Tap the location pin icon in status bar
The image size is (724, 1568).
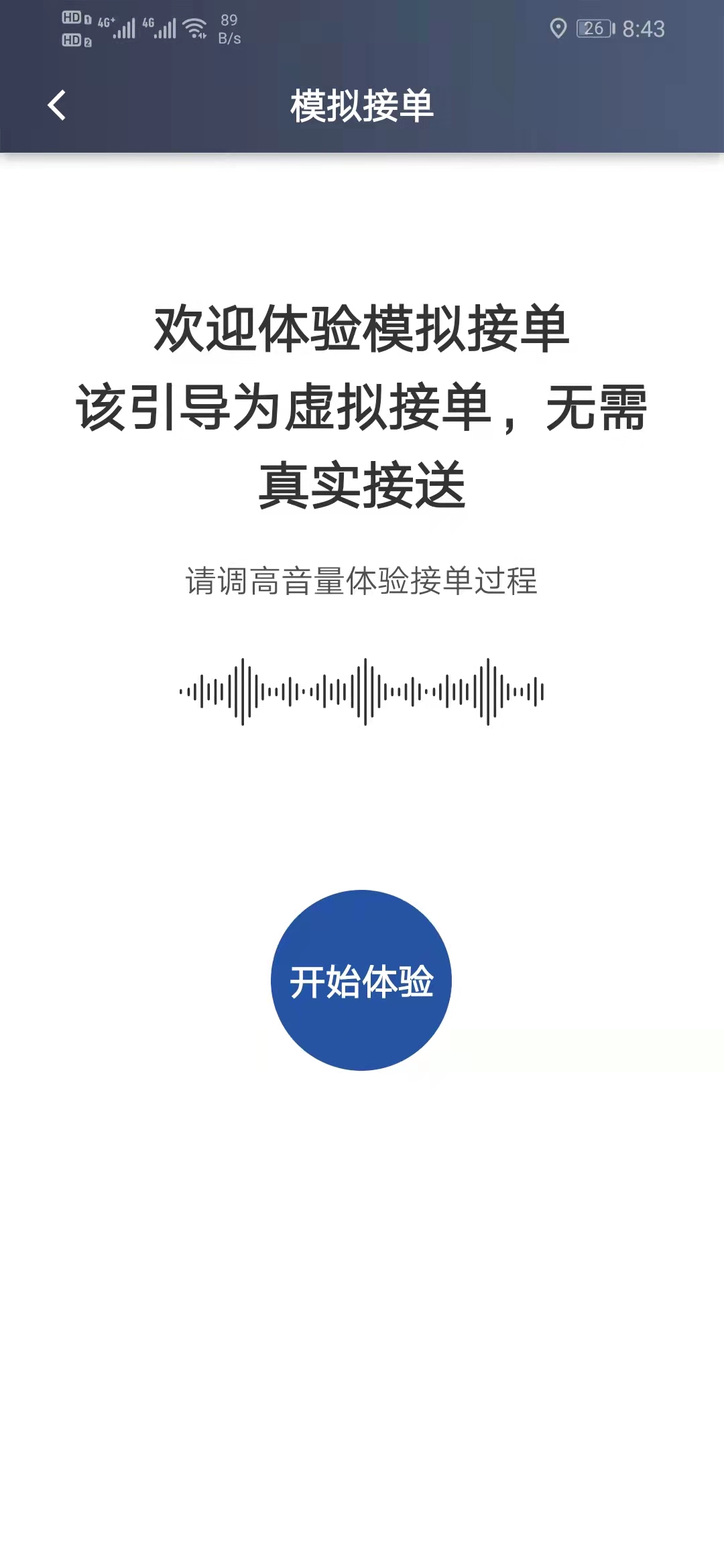click(558, 29)
